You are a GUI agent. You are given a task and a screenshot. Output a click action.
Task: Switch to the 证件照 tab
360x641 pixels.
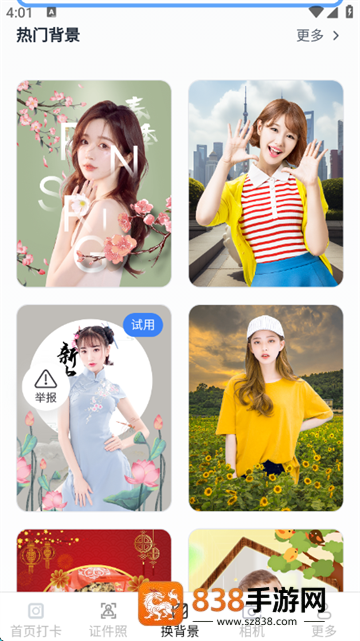pos(108,619)
